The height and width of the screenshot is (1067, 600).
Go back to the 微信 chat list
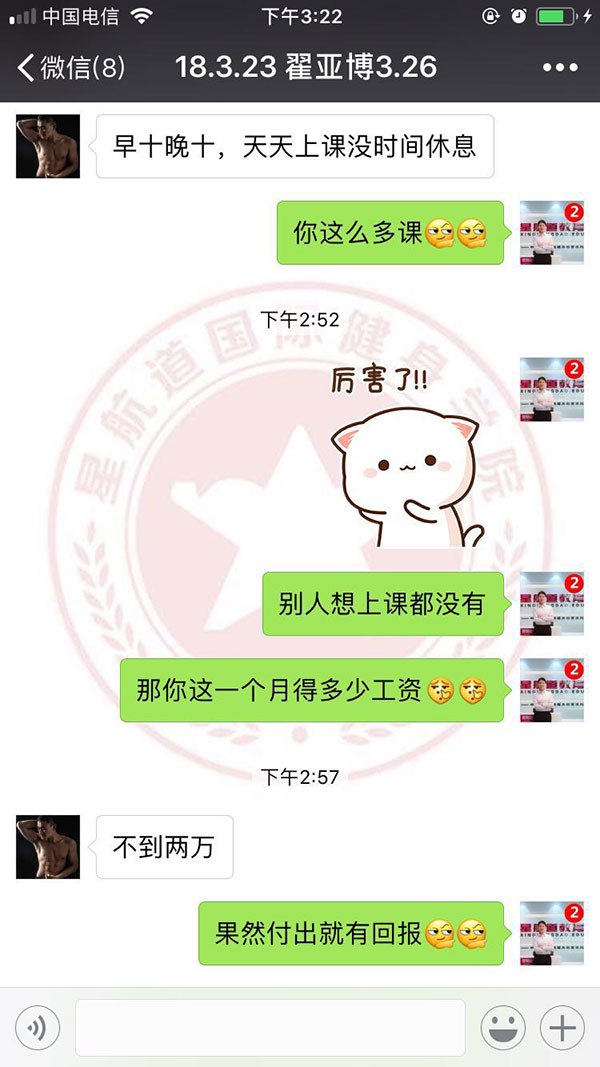point(70,68)
